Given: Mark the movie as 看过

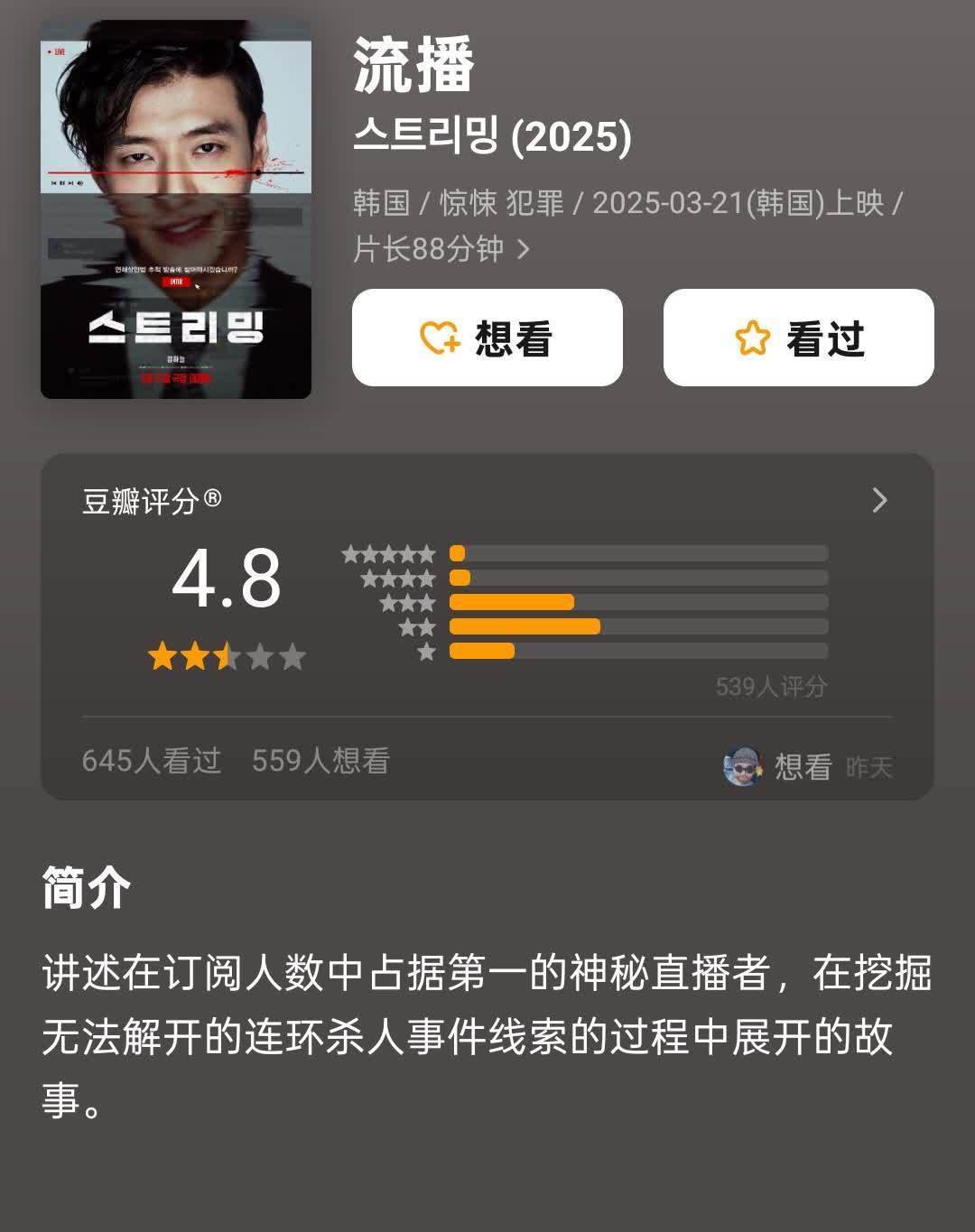Looking at the screenshot, I should tap(798, 338).
